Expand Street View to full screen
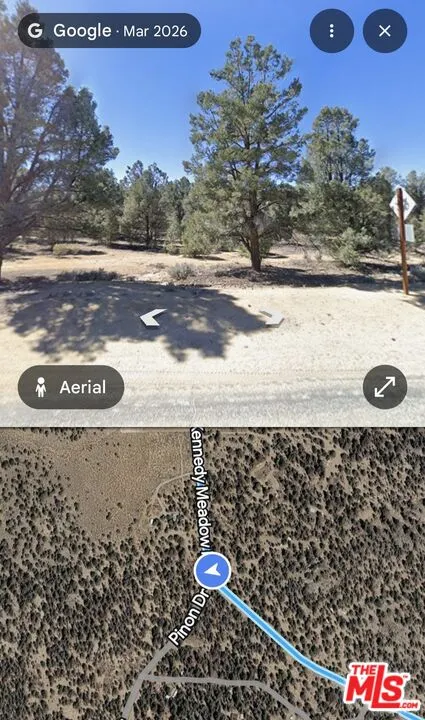 pos(385,387)
